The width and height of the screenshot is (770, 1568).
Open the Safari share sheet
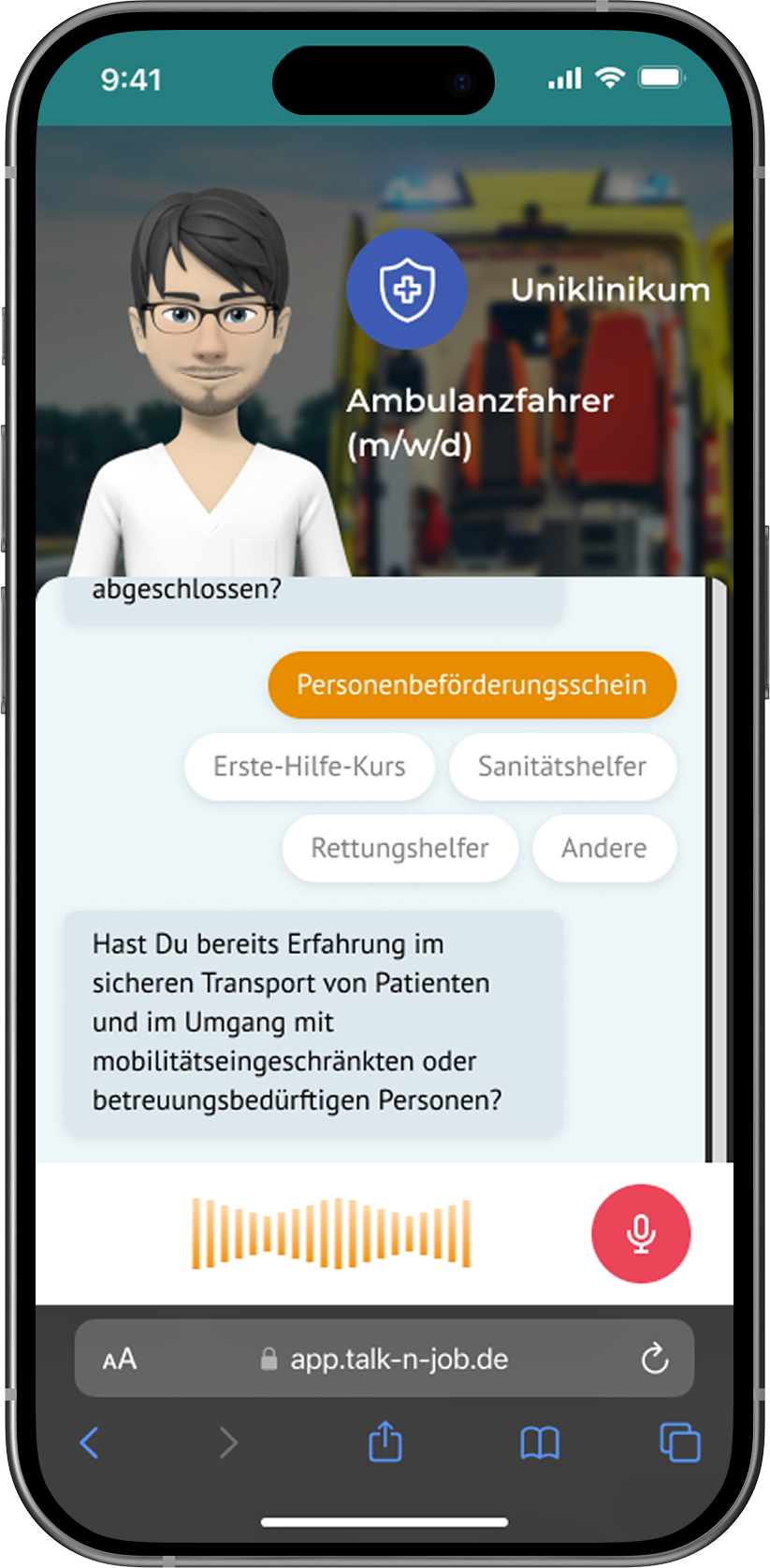385,1442
